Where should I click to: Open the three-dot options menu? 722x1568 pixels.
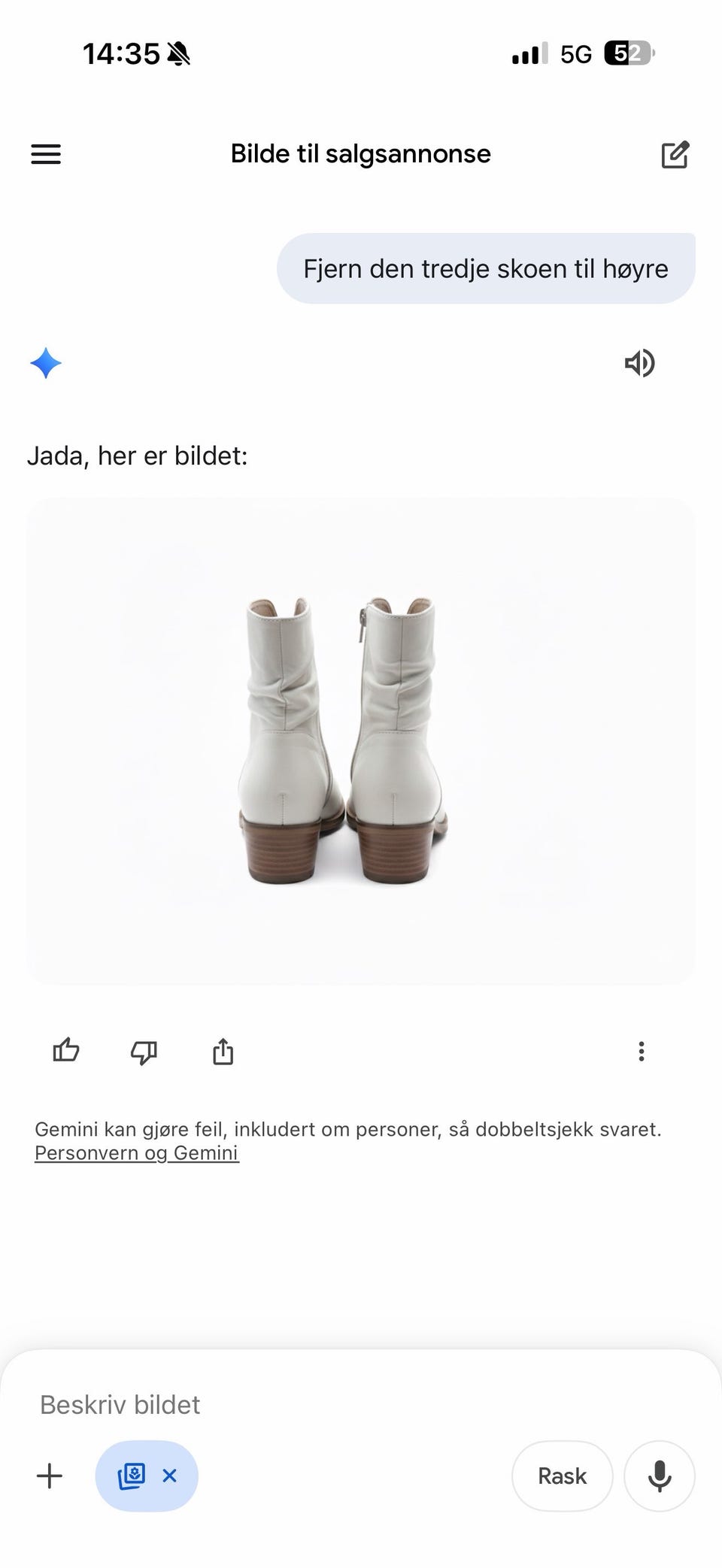click(641, 1051)
